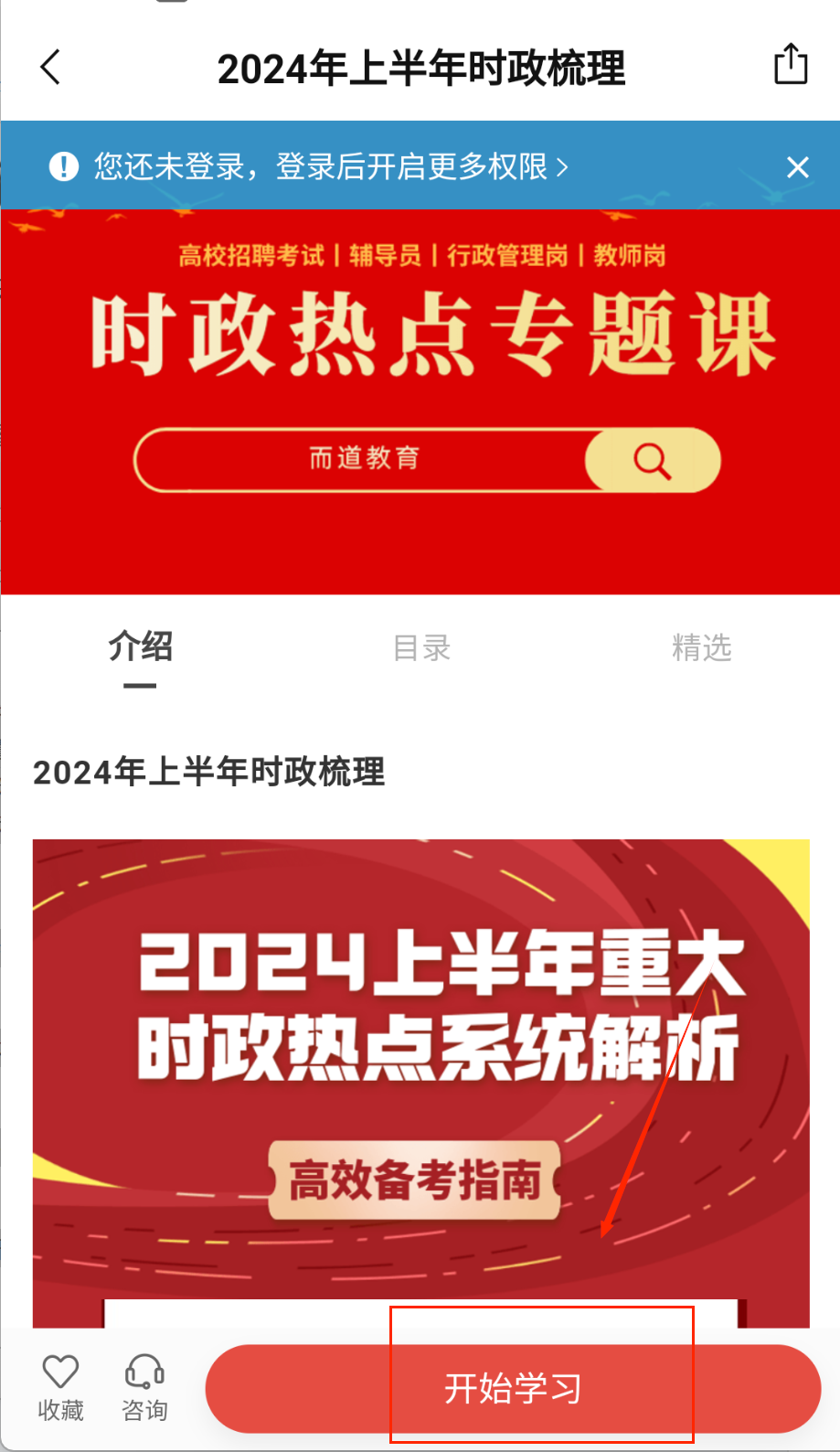Open the login prompt banner

click(329, 166)
